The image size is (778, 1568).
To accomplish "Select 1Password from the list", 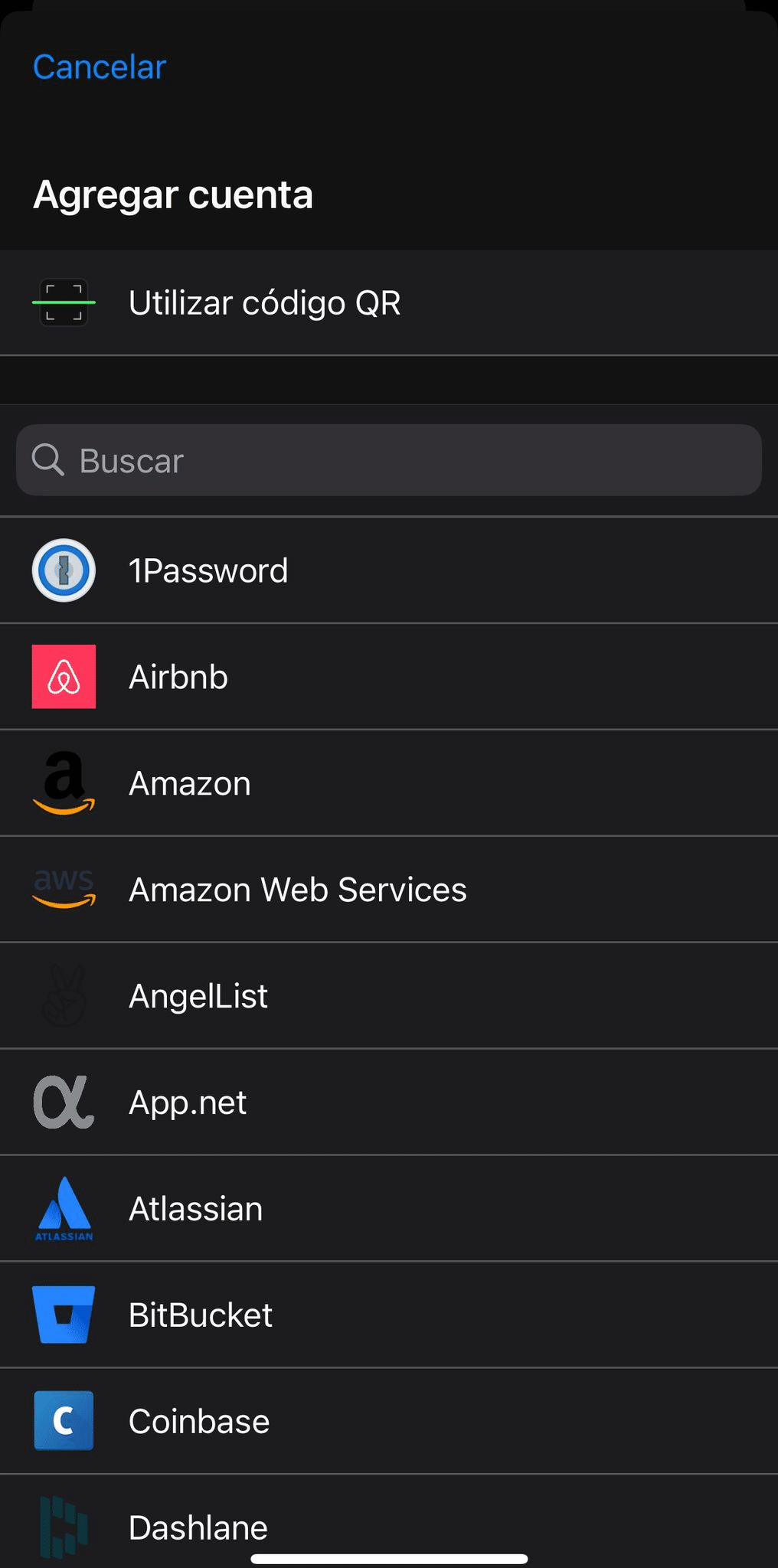I will (389, 570).
